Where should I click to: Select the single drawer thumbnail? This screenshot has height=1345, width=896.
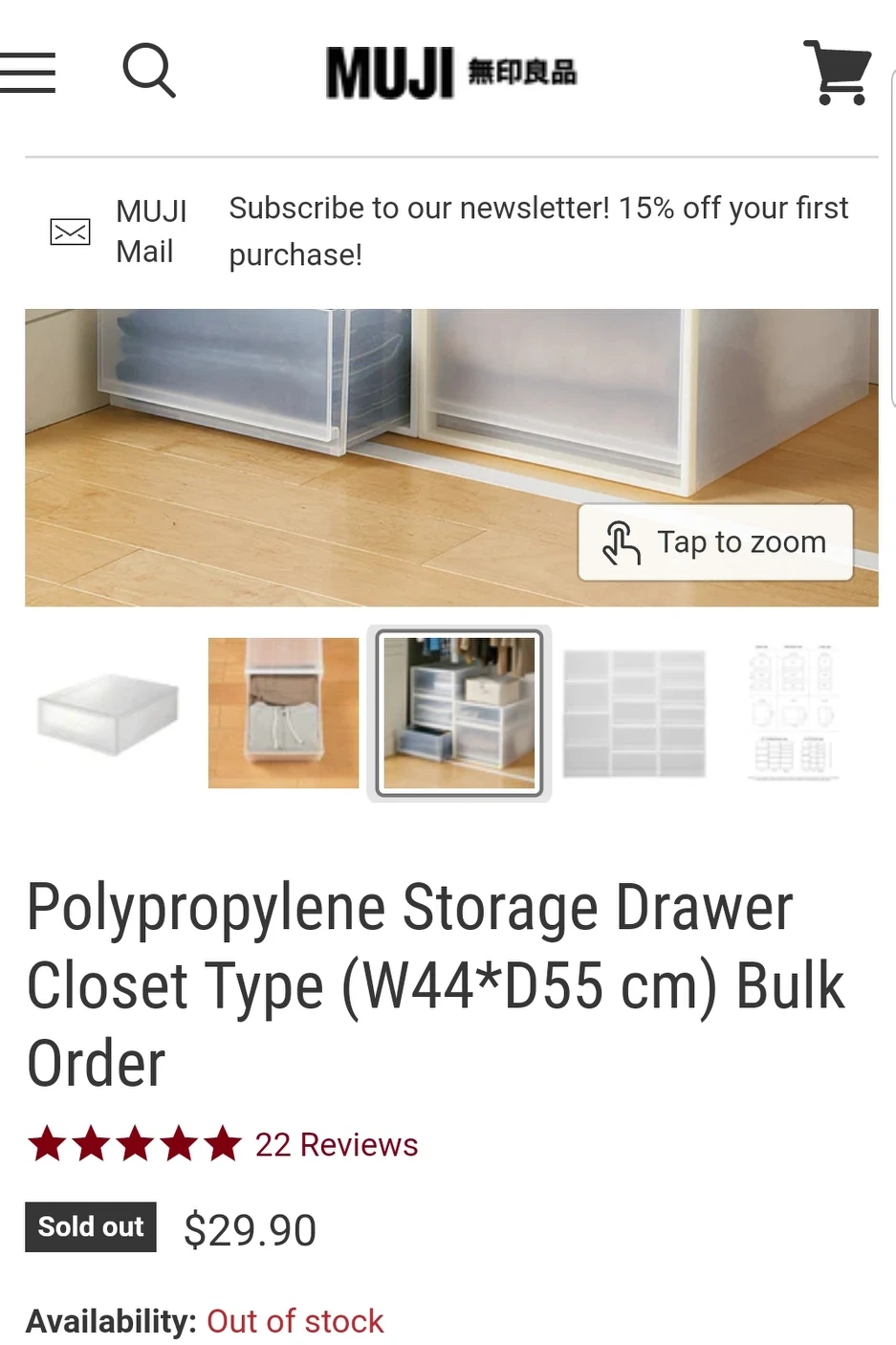point(108,714)
